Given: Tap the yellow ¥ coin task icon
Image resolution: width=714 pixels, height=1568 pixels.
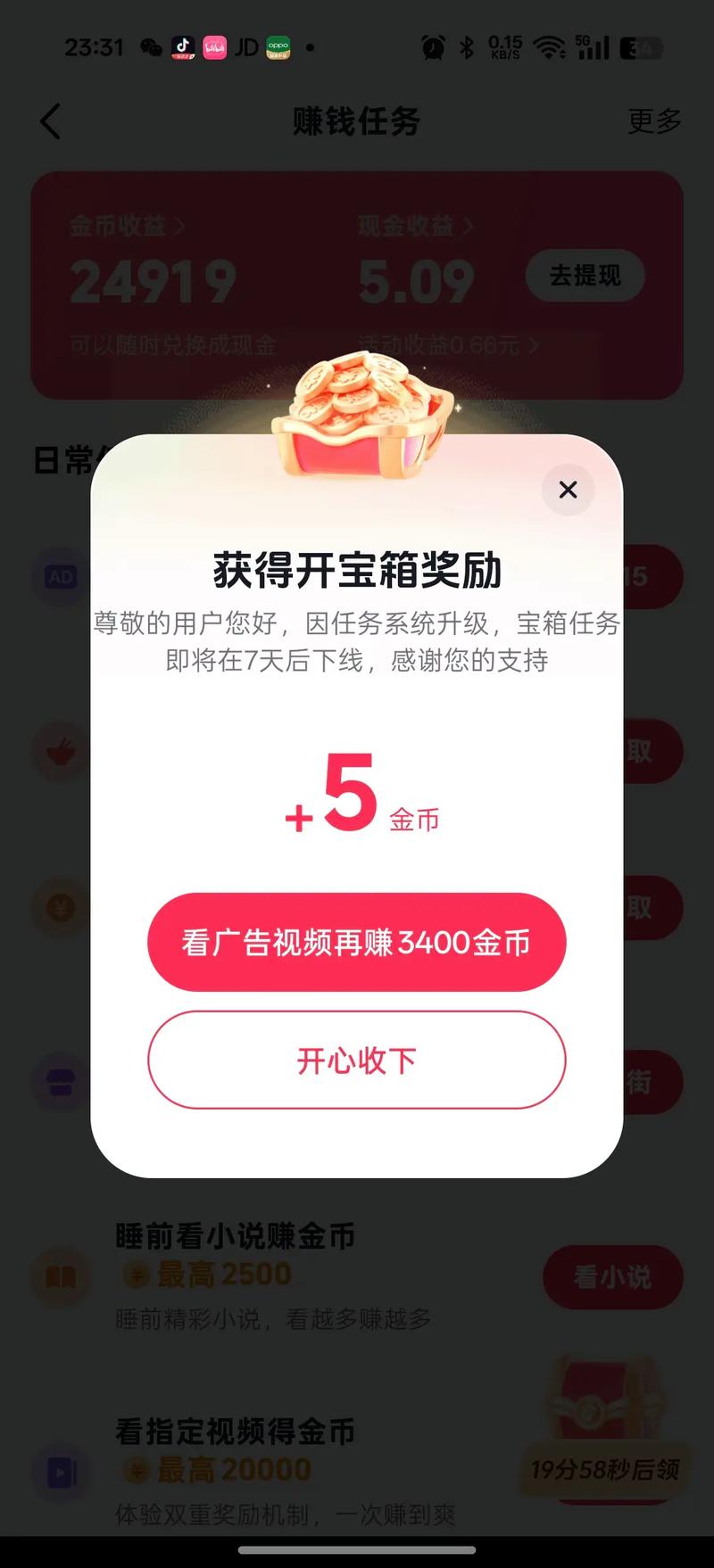Looking at the screenshot, I should click(59, 907).
